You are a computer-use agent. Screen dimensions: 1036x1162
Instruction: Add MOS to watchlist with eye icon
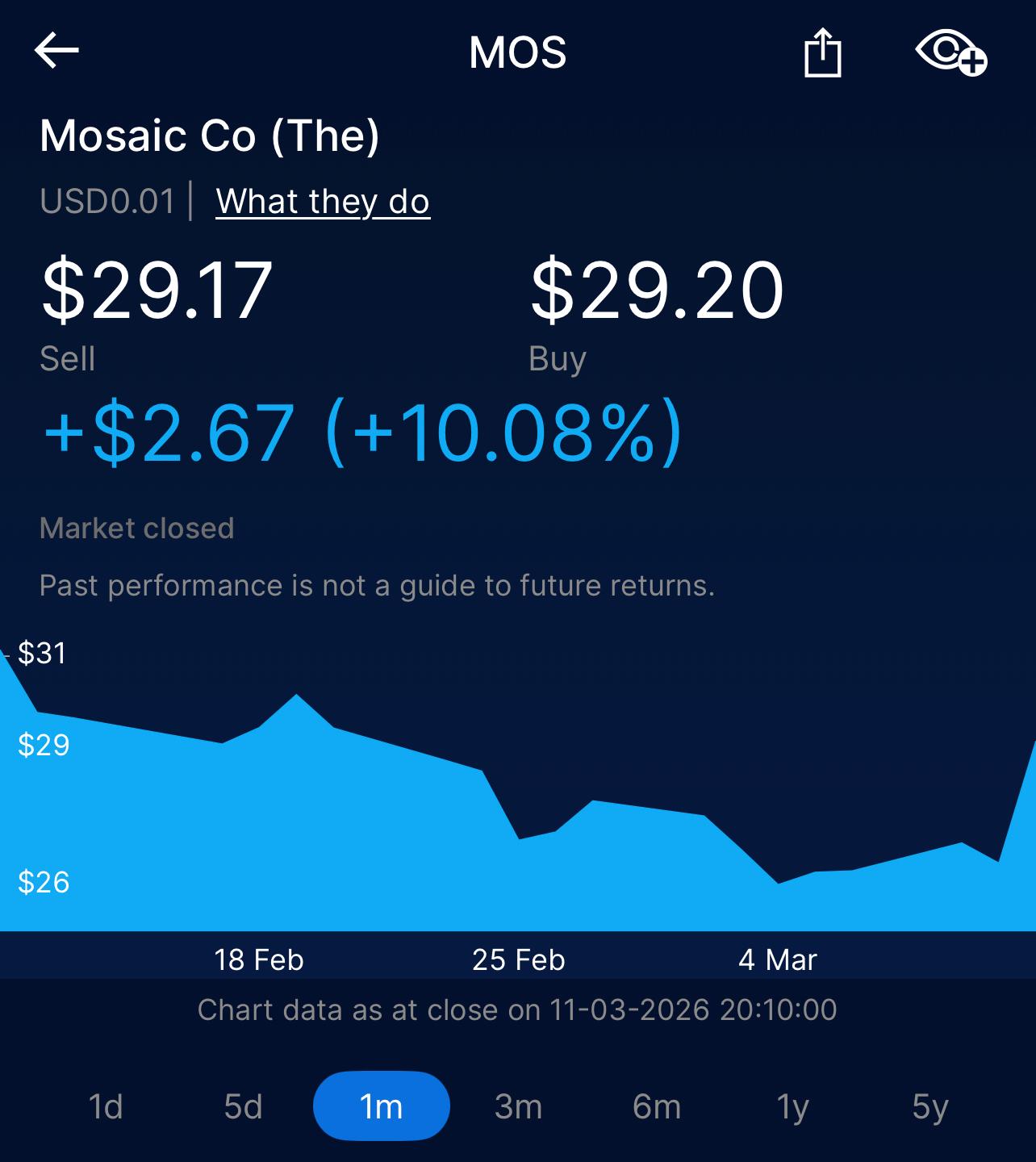point(952,53)
